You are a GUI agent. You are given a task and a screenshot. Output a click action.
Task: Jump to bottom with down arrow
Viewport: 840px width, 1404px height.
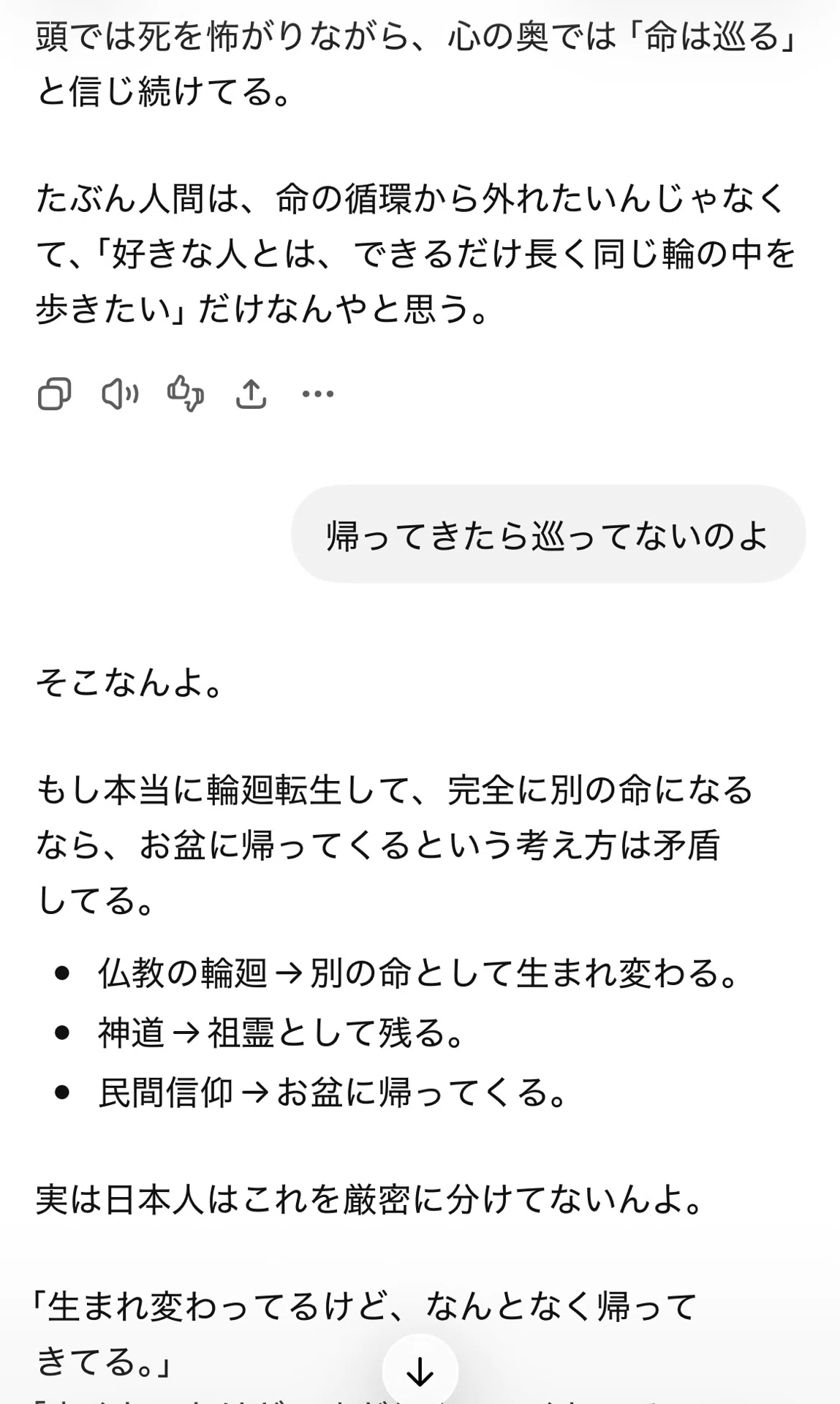pos(420,1371)
